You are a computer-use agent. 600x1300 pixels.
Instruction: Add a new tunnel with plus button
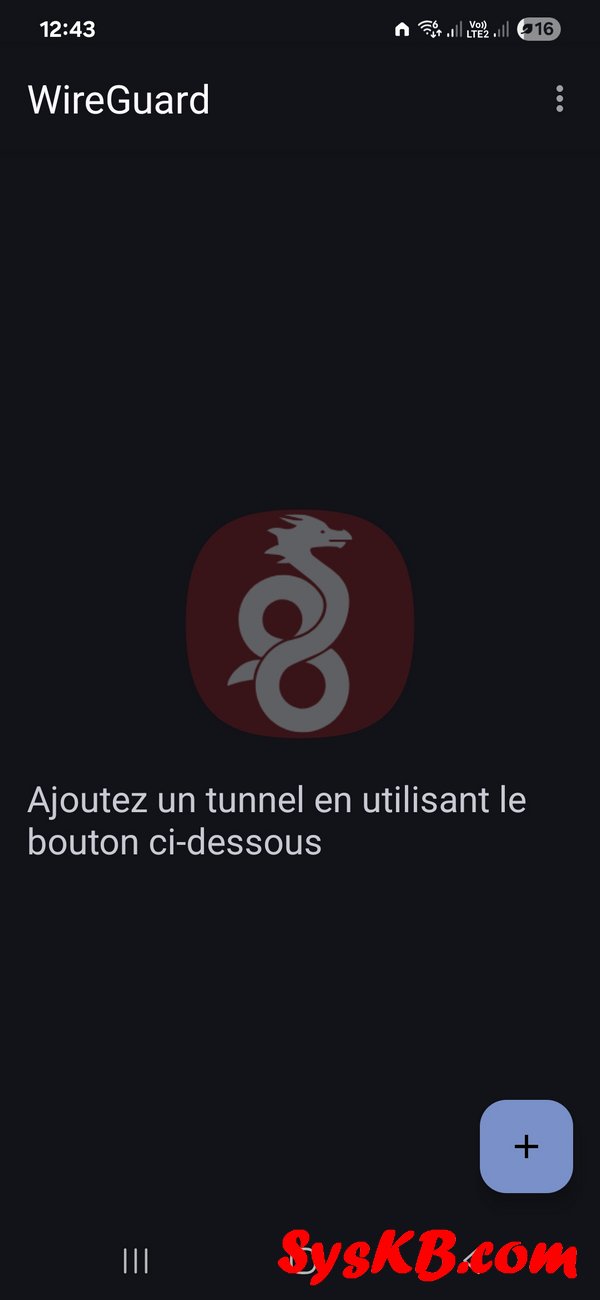click(526, 1146)
